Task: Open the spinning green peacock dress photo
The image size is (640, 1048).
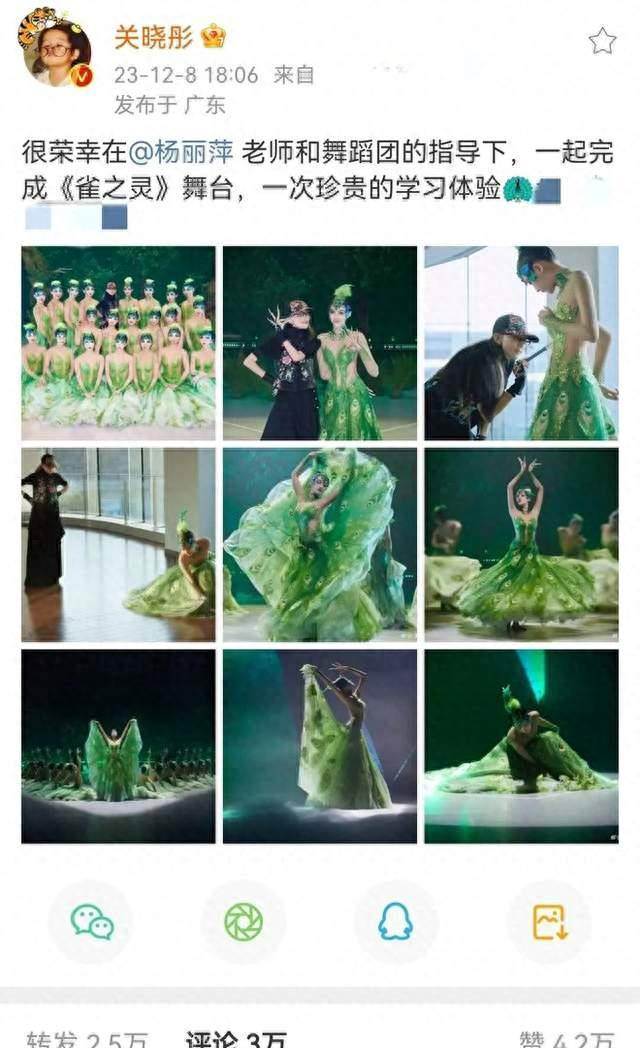Action: [319, 544]
